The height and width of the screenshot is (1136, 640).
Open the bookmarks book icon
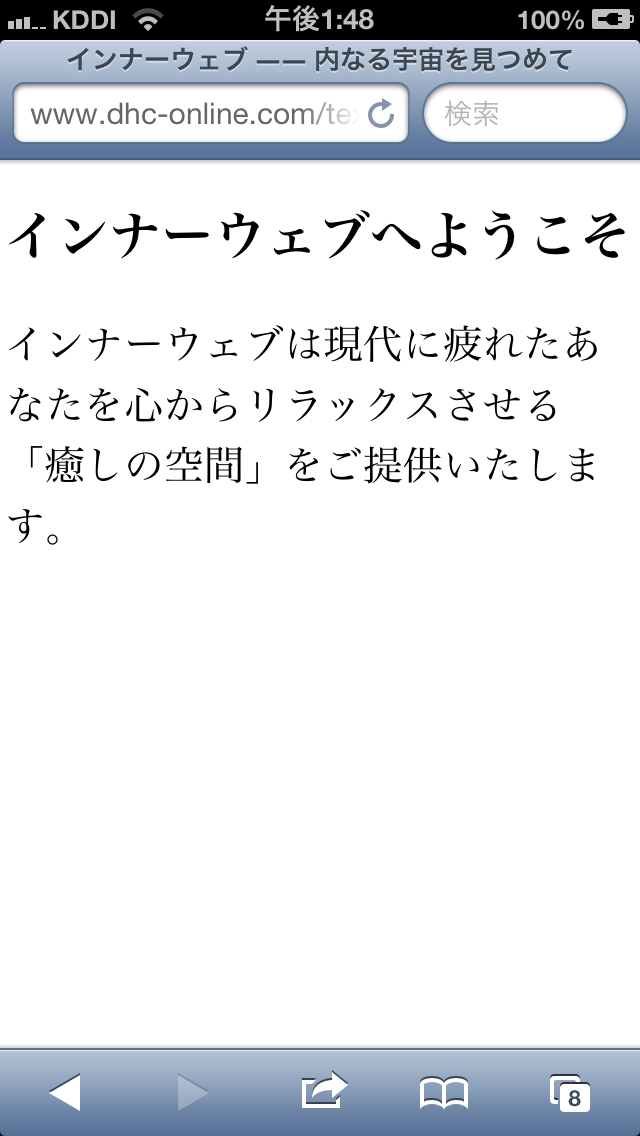point(443,1093)
